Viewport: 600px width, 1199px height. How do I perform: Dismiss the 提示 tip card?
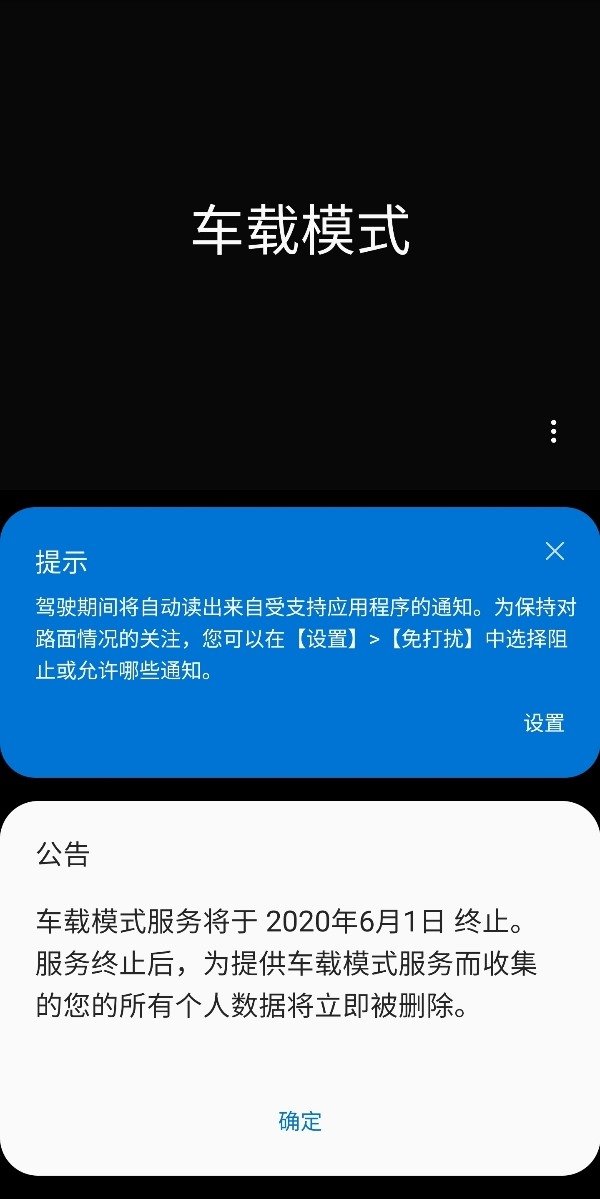(555, 551)
